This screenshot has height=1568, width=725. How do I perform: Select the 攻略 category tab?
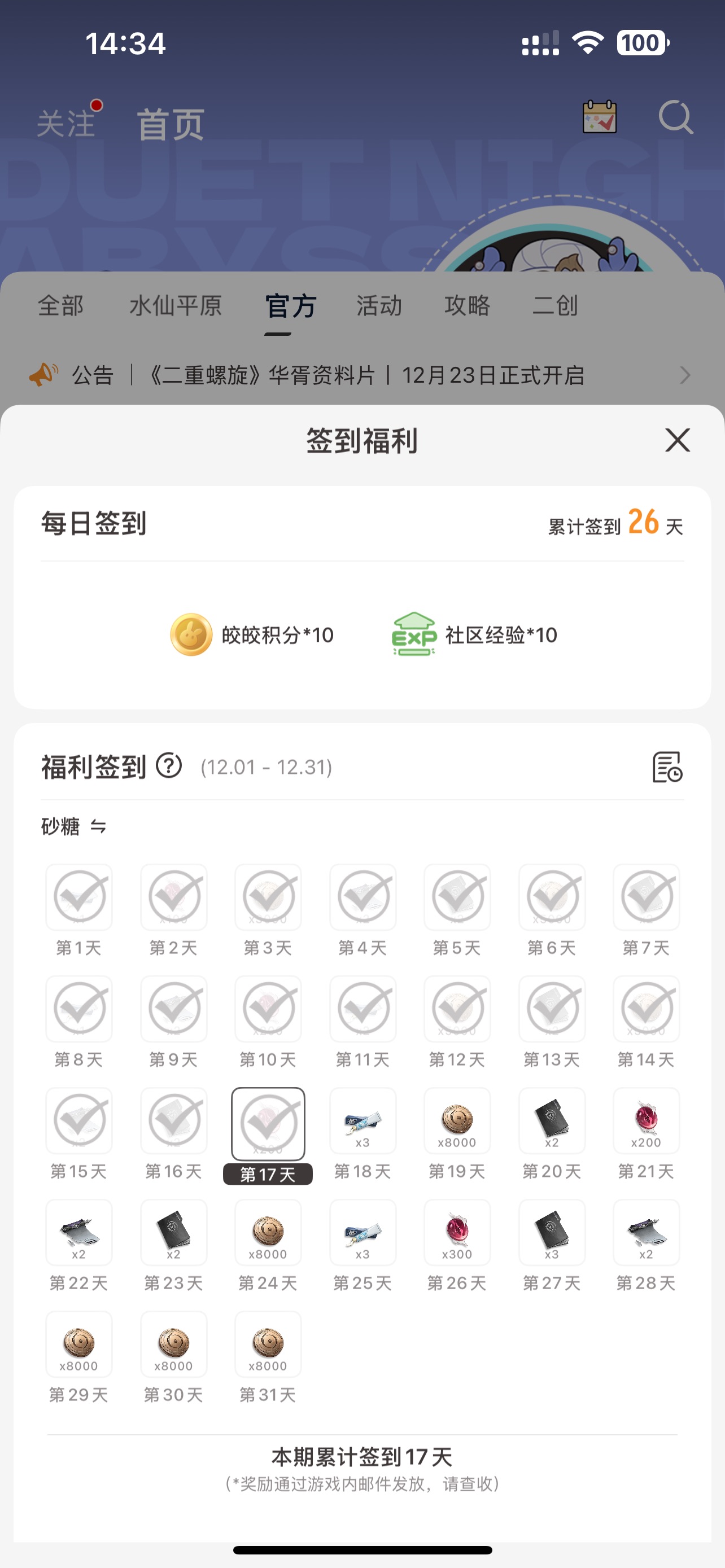(467, 305)
